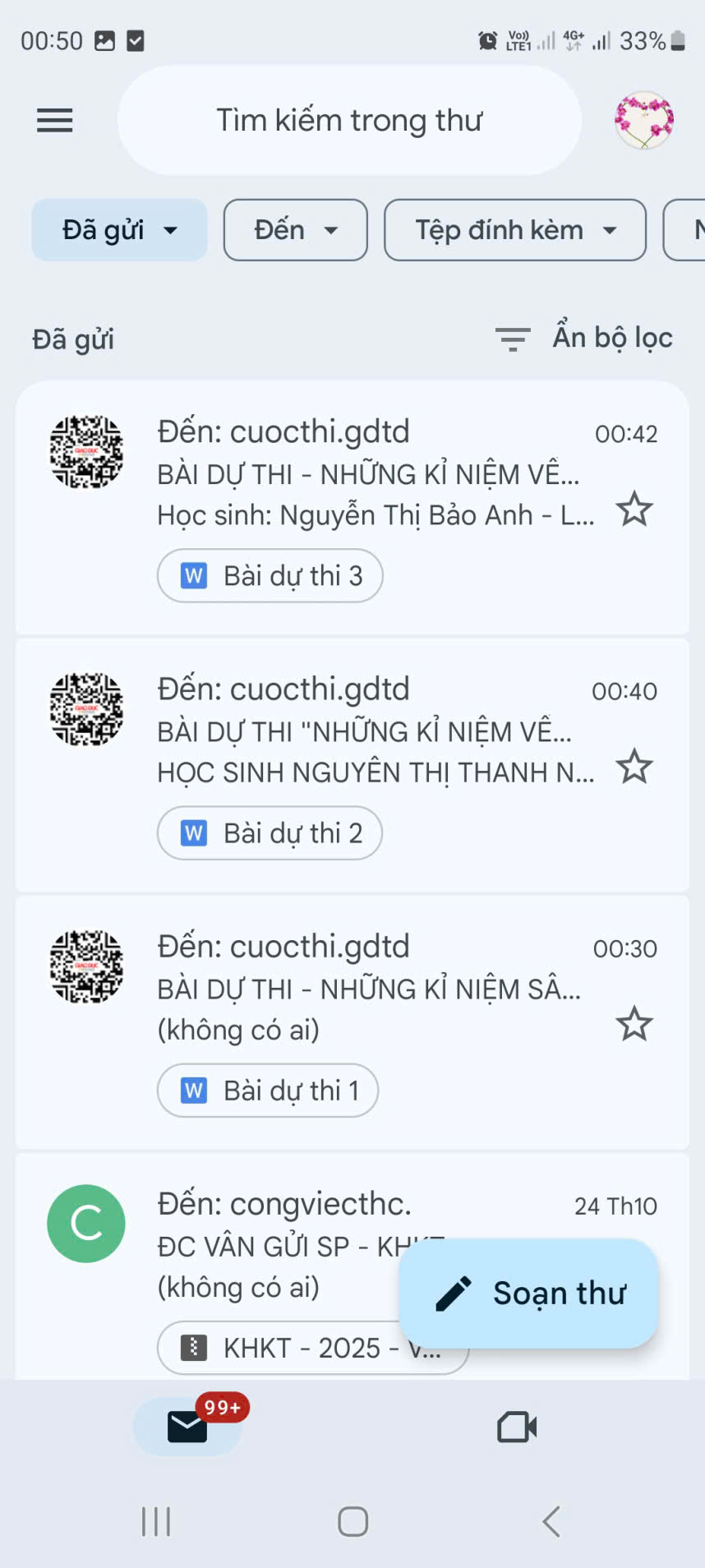Hide filters with 'Ẩn bộ lọc'
705x1568 pixels.
[x=584, y=338]
